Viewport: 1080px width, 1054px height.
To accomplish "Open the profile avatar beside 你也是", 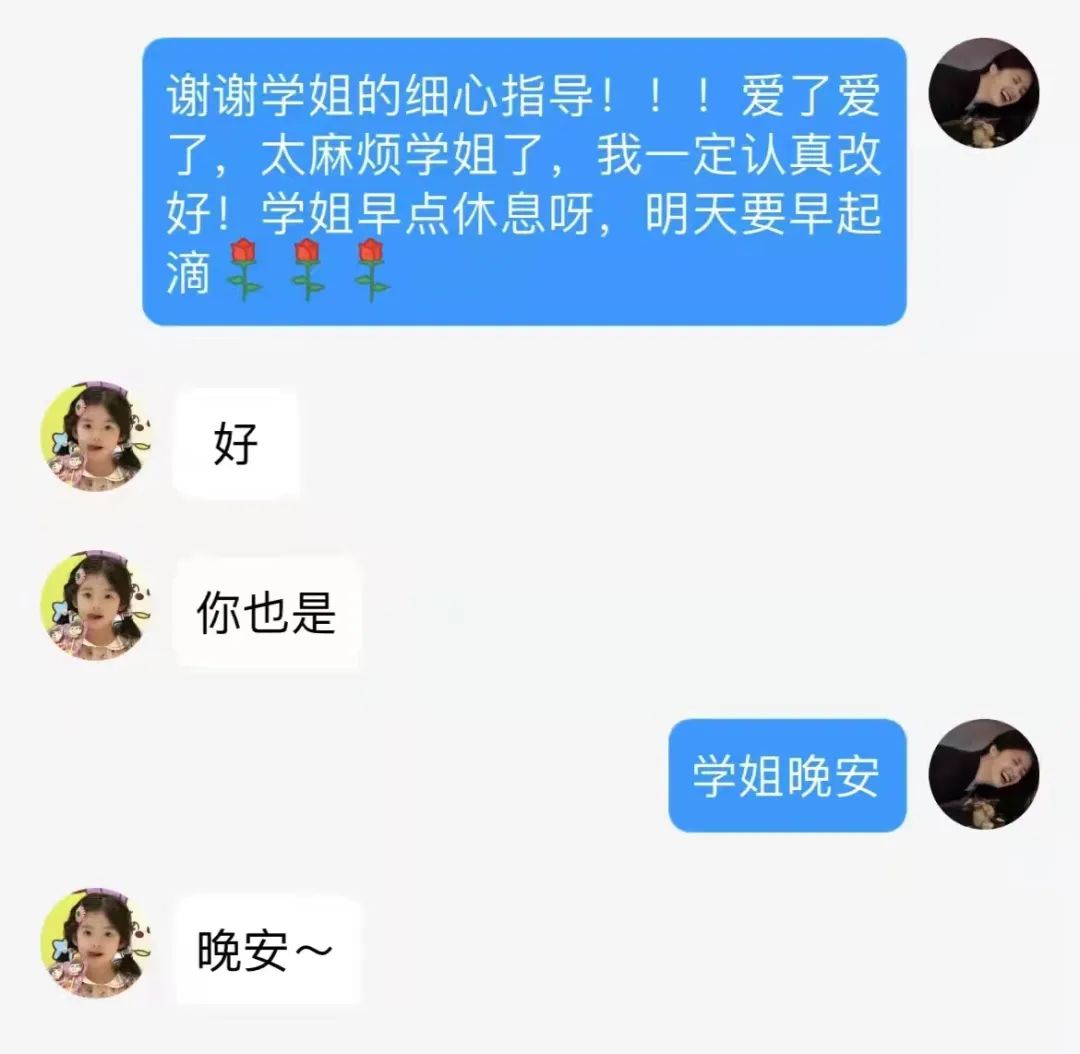I will click(x=95, y=605).
